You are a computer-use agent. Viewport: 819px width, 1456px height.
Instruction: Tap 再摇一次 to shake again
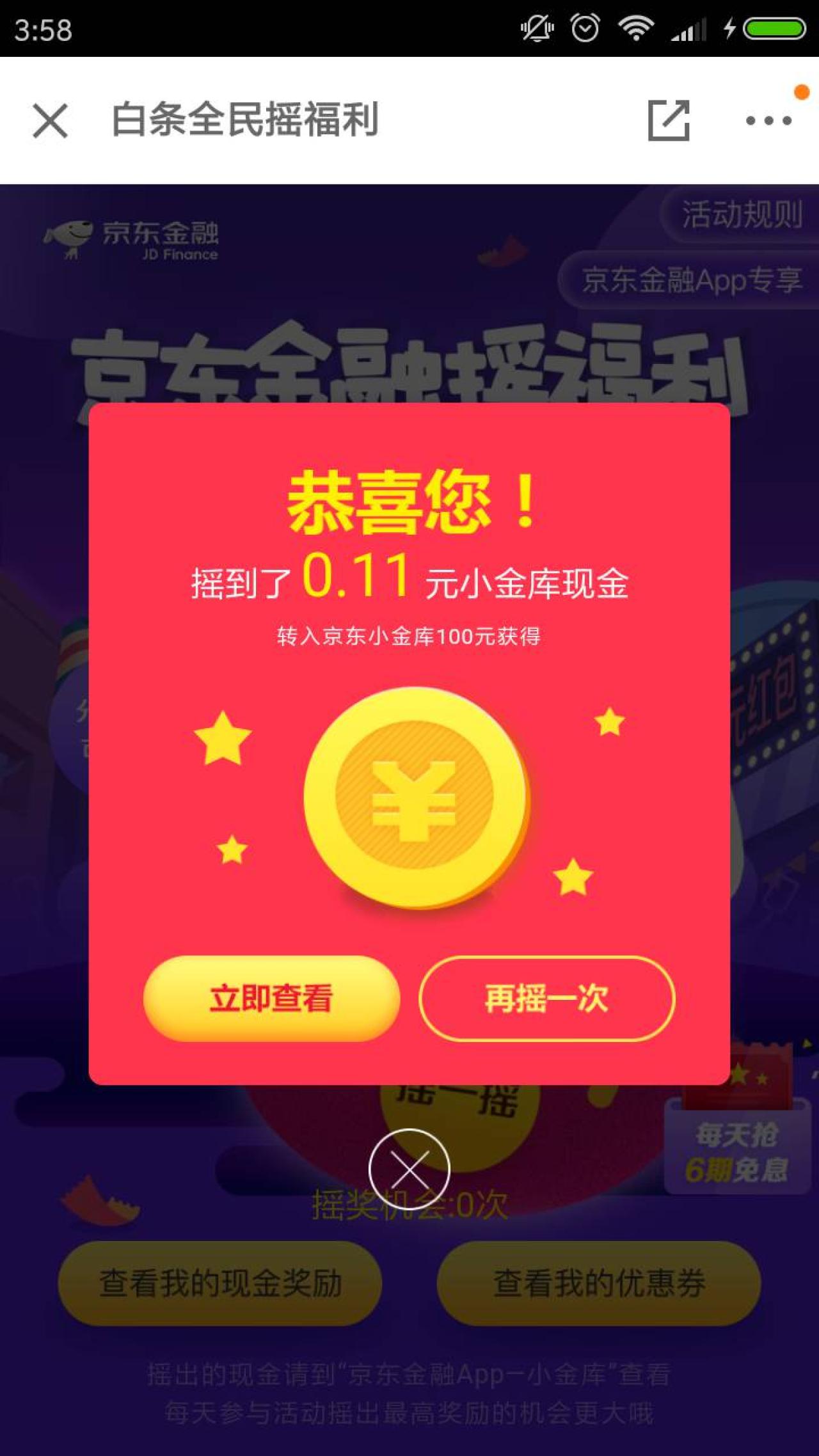(547, 999)
